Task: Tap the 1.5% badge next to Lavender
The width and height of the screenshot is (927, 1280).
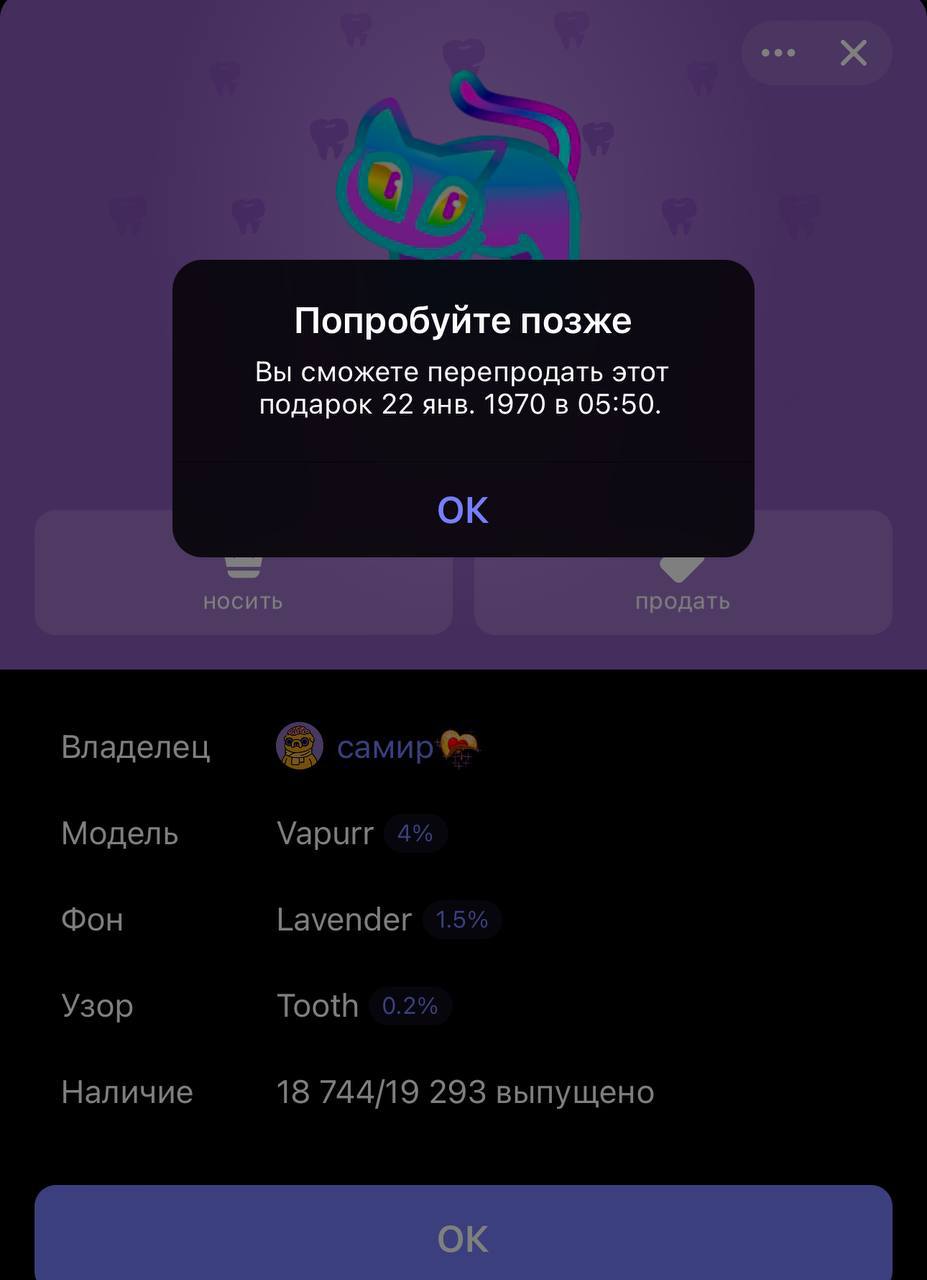Action: click(x=462, y=920)
